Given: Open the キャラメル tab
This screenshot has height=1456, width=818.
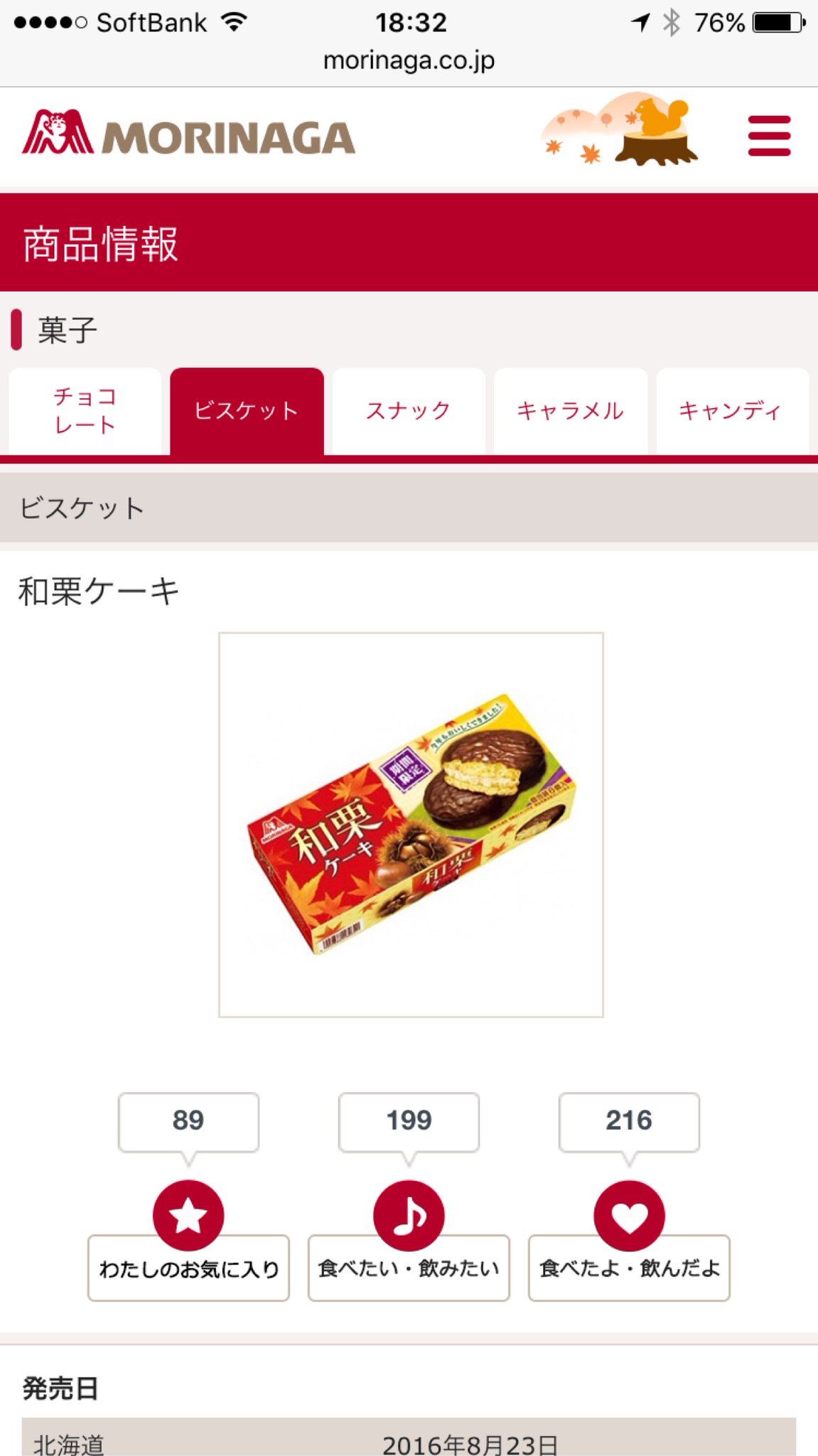Looking at the screenshot, I should click(571, 411).
